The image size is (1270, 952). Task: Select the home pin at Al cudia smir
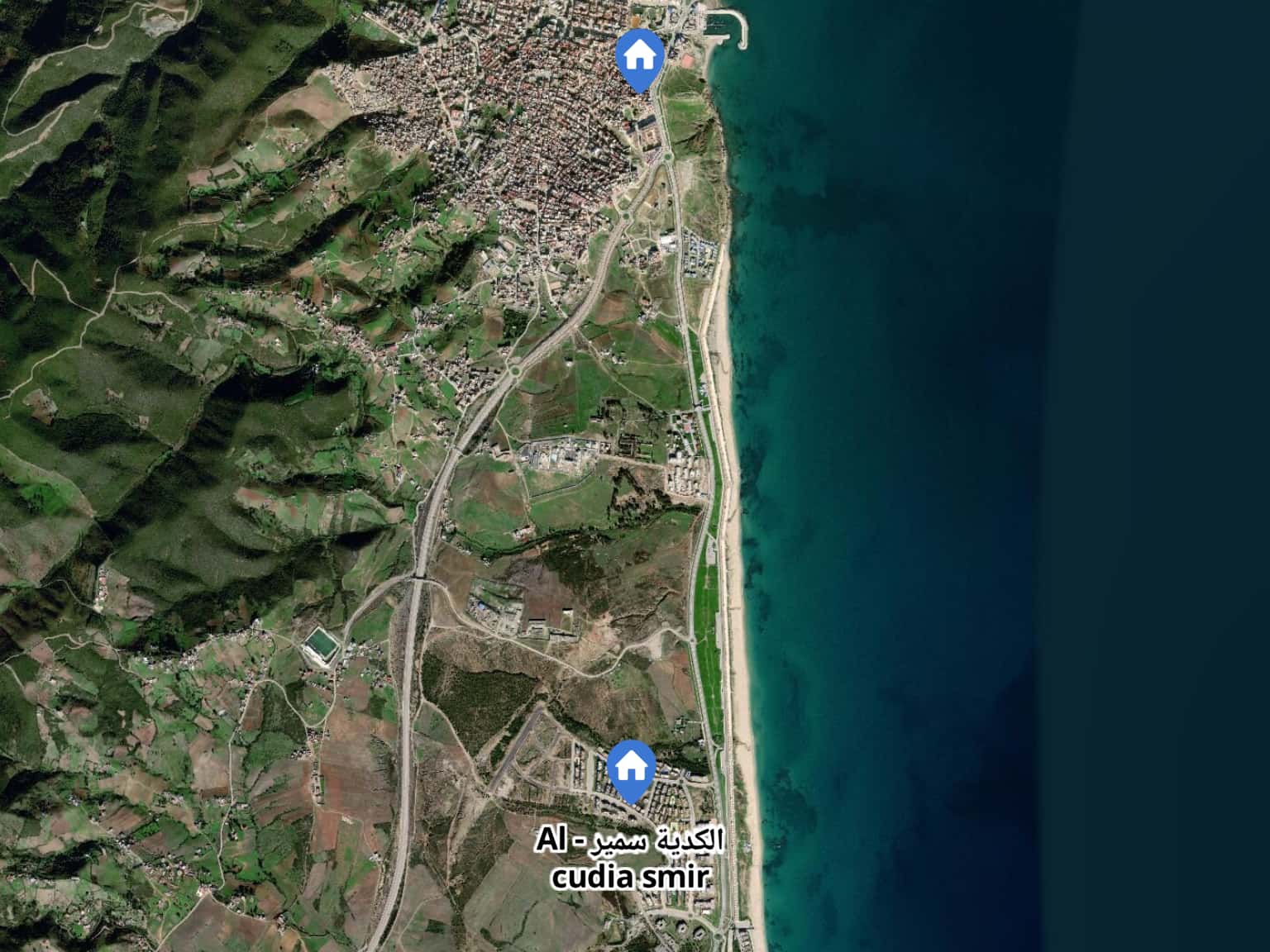[x=632, y=768]
